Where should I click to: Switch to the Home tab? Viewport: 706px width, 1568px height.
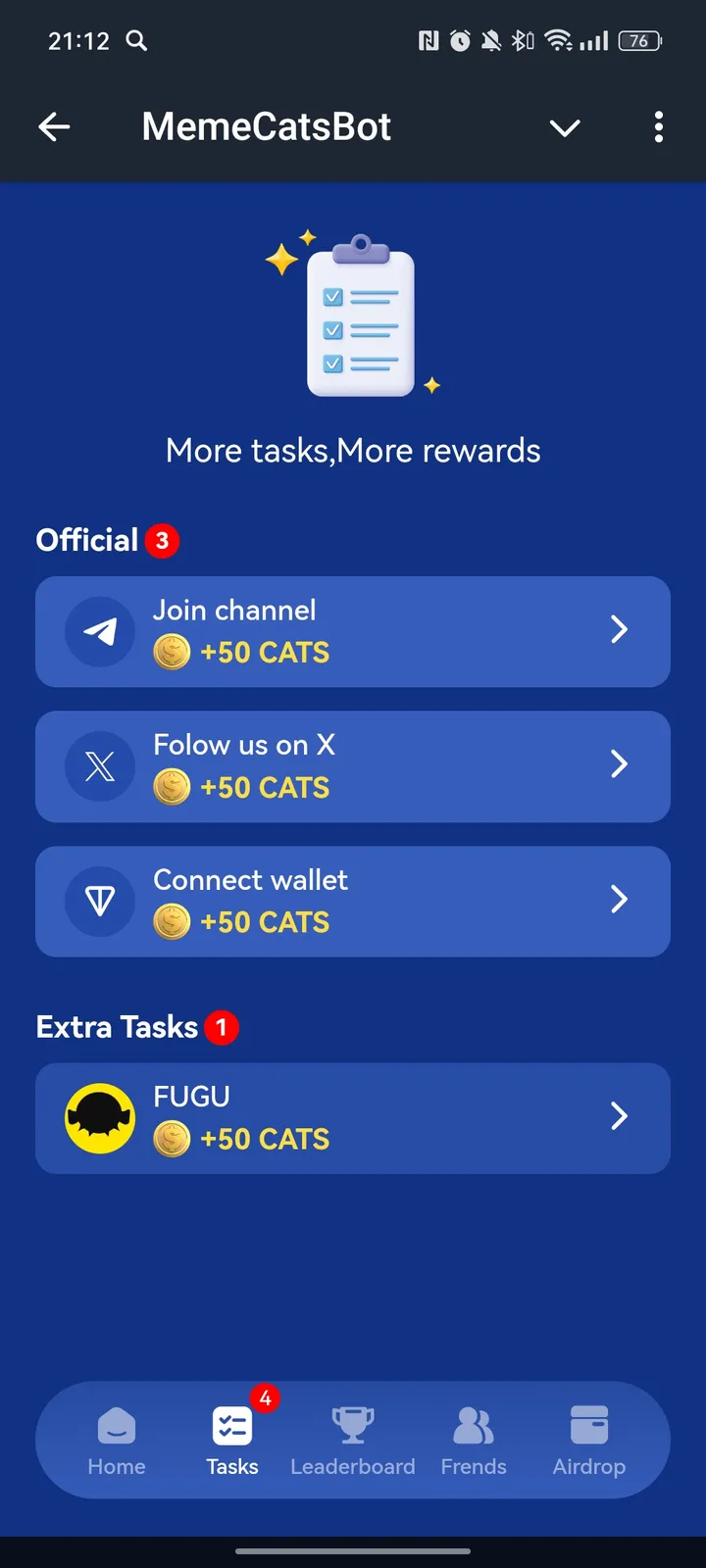click(117, 1440)
